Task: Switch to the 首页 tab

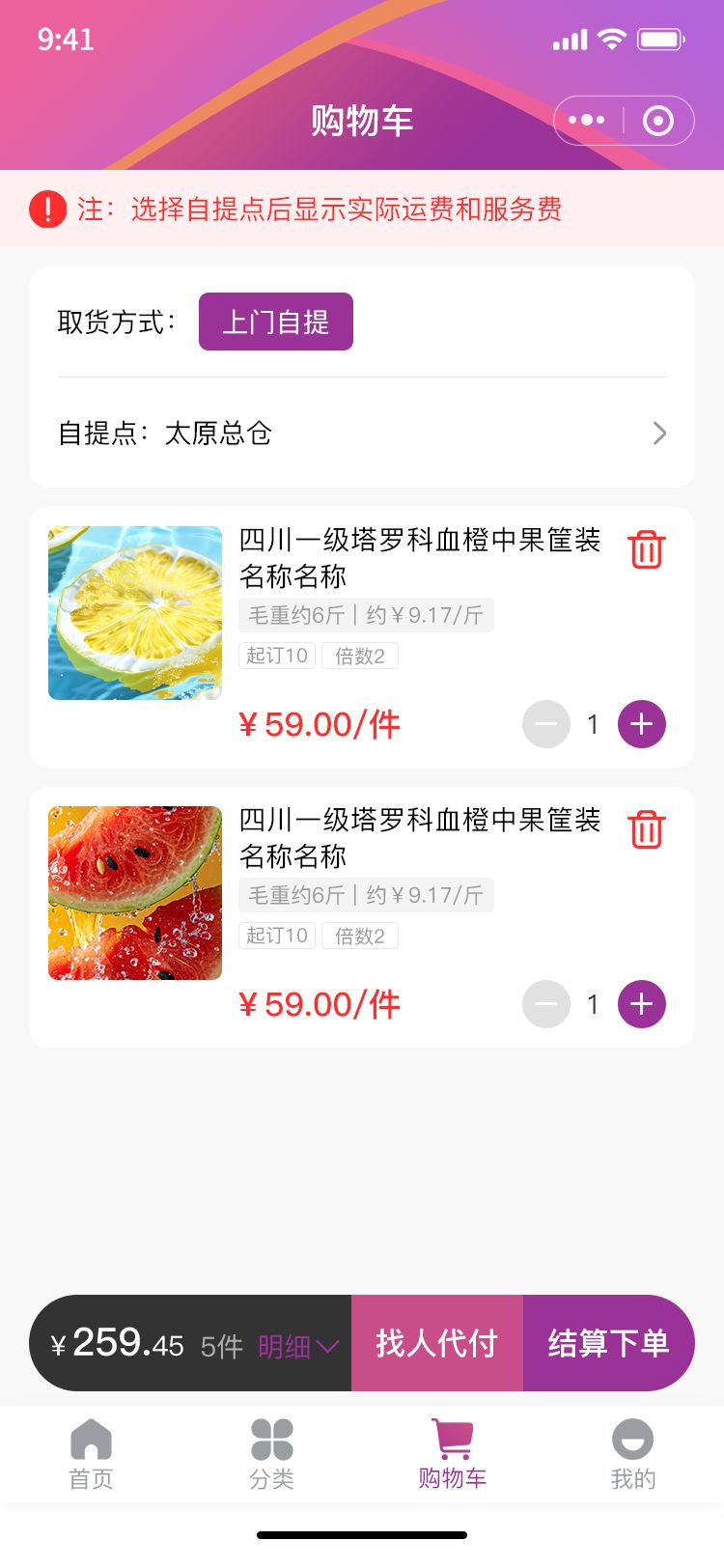Action: pos(92,1454)
